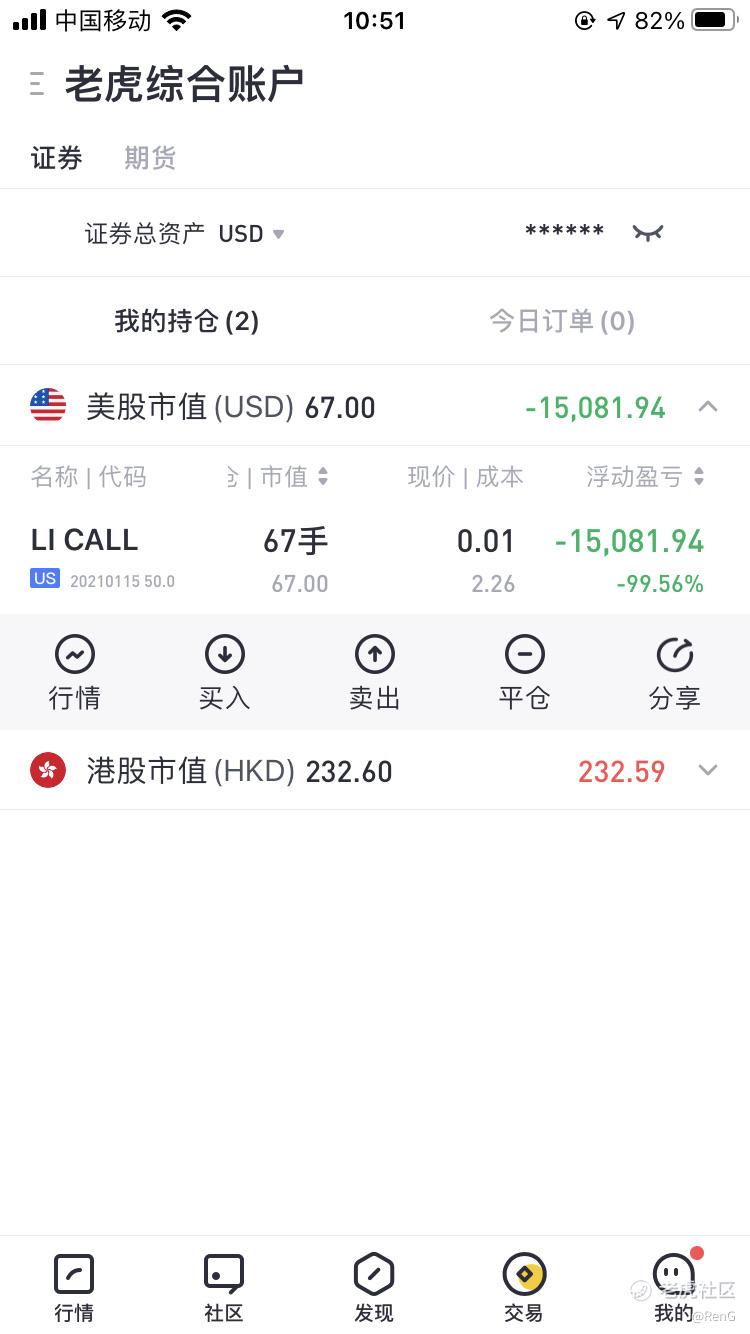Screen dimensions: 750x1334
Task: Reveal hidden total assets with eye icon
Action: click(x=648, y=233)
